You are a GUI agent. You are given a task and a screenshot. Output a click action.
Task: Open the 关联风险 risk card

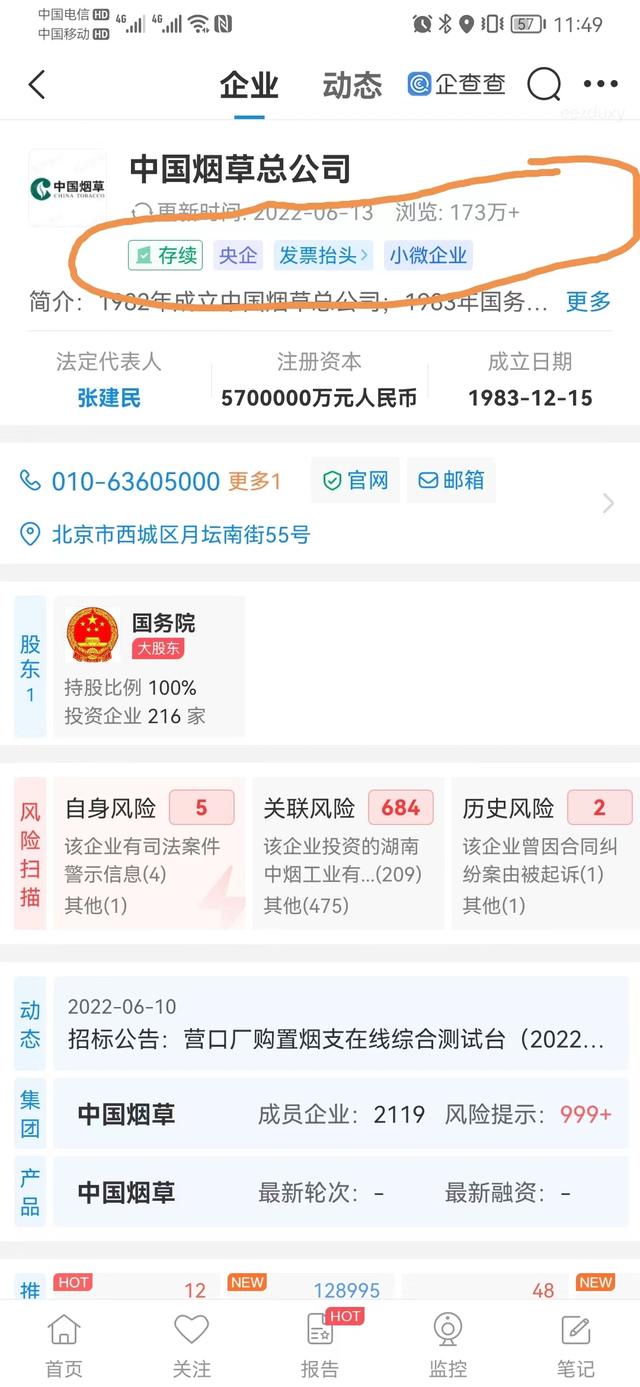point(346,854)
